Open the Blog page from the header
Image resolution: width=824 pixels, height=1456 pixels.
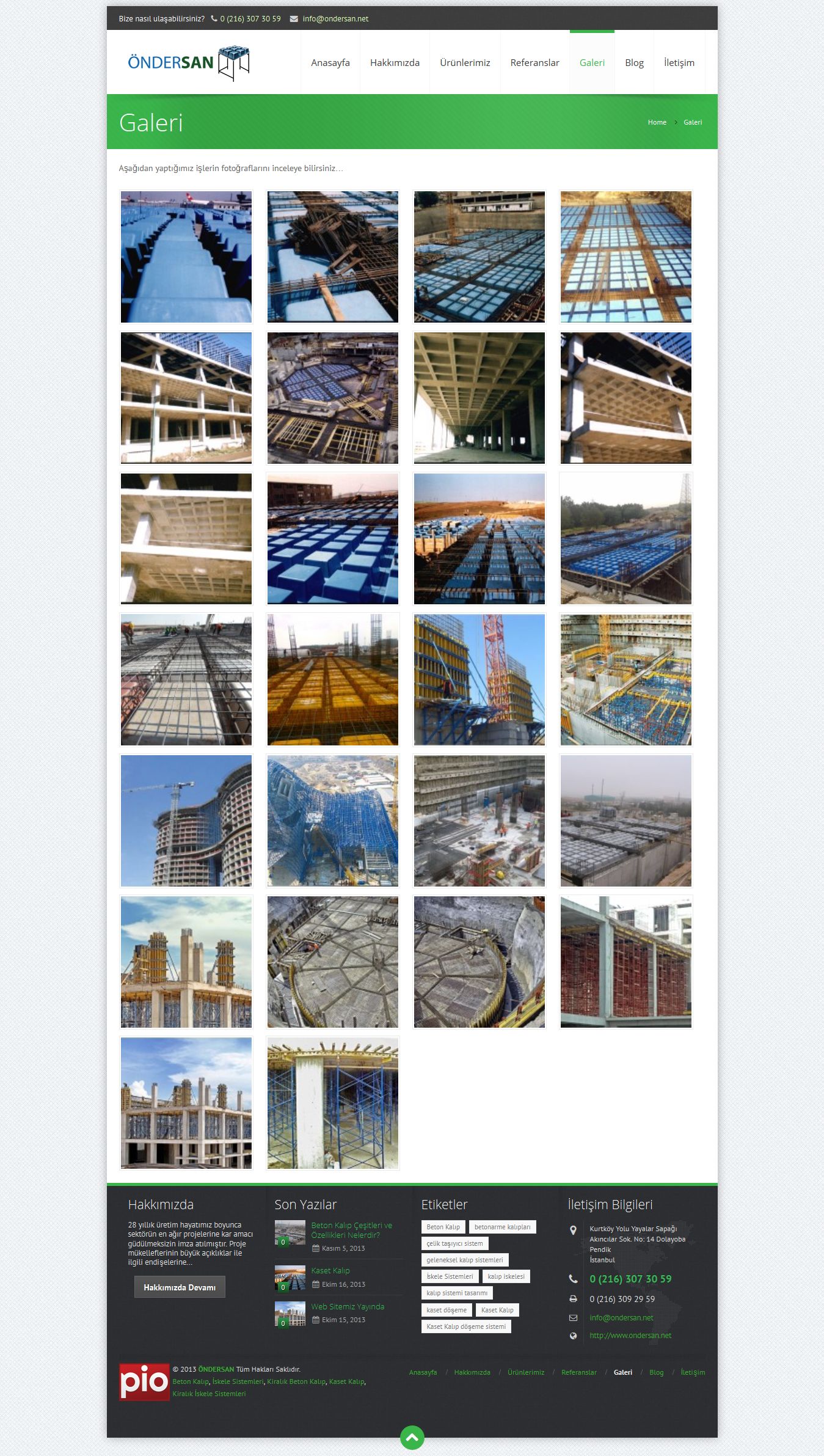[634, 62]
